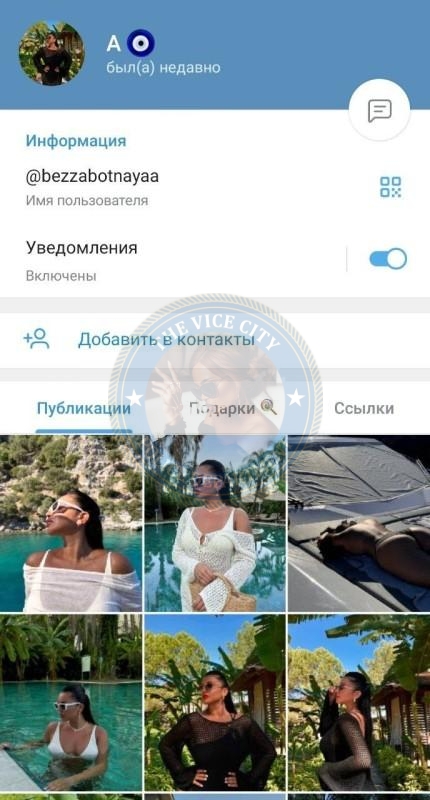Tap Добавить в контакты

pyautogui.click(x=166, y=340)
